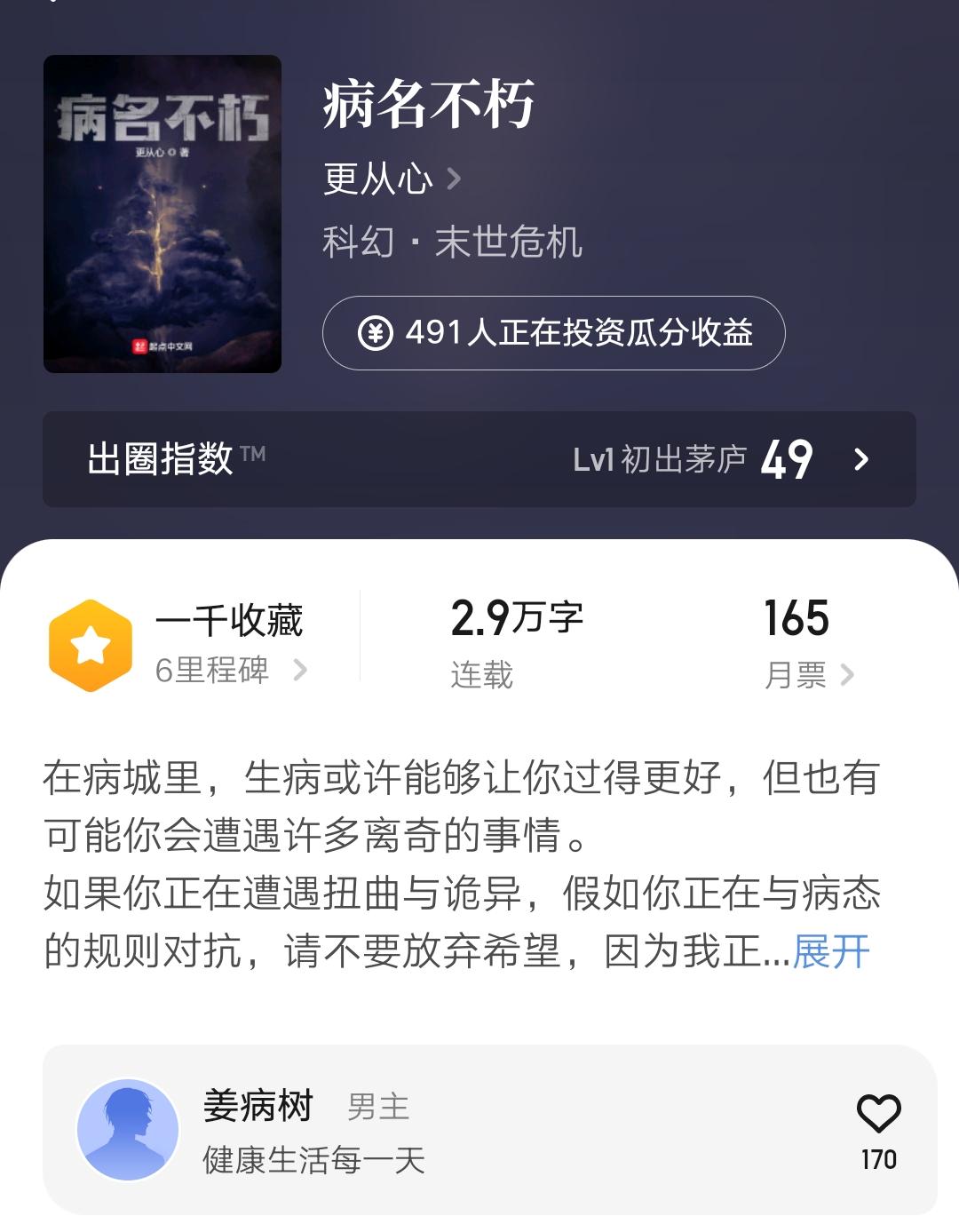
Task: Tap the 491人正在投资瓜分收益 button
Action: click(553, 333)
